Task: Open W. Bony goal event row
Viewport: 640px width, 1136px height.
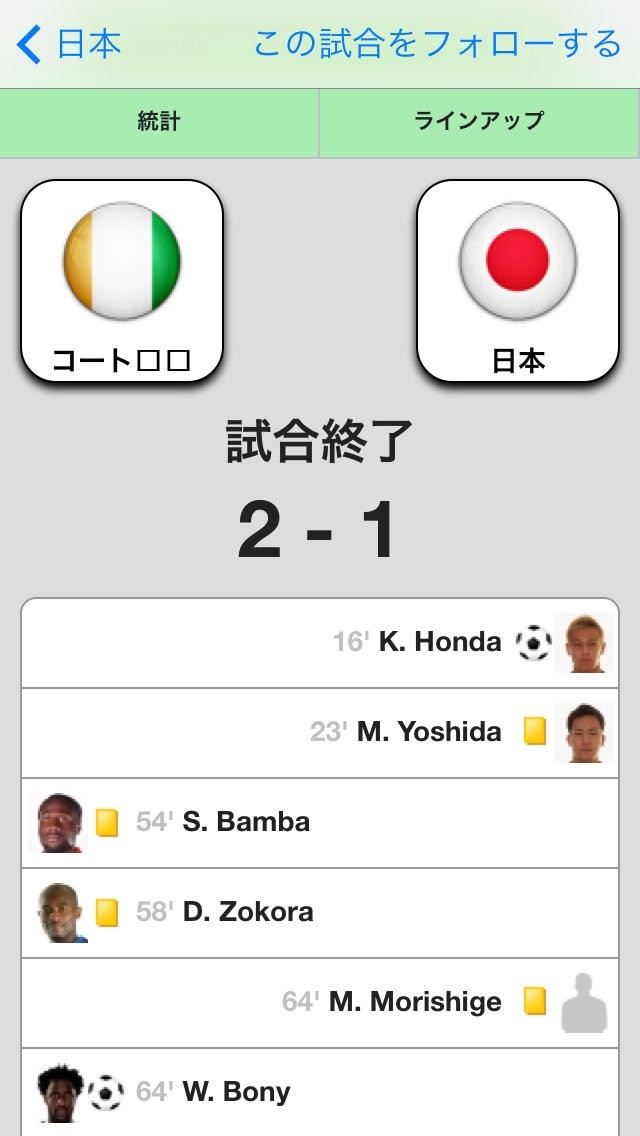Action: pos(320,1092)
